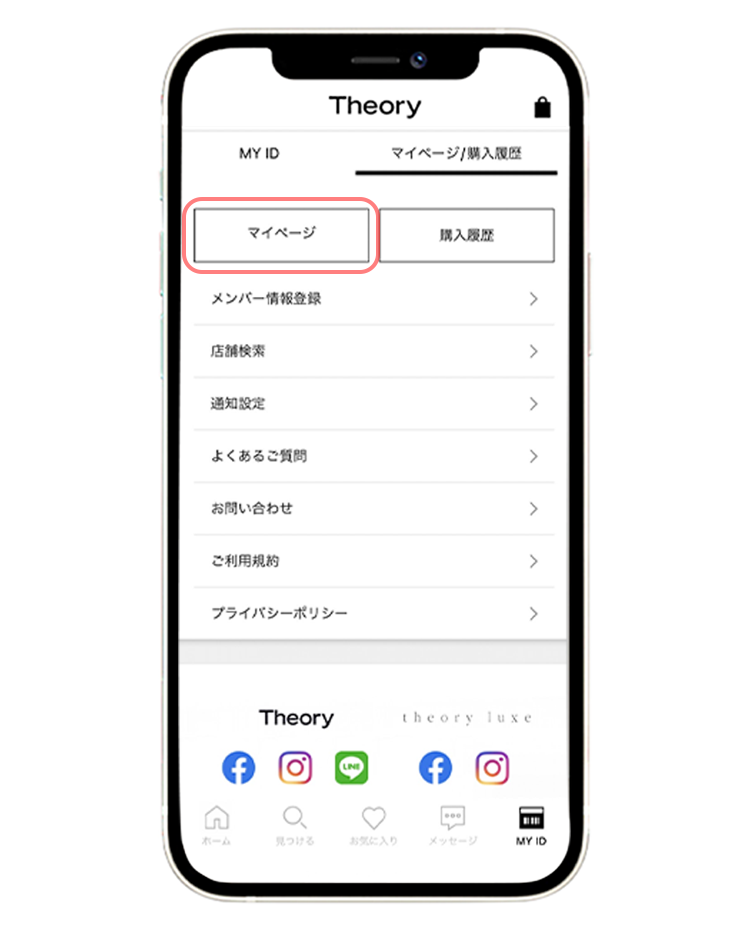
Task: Open theory luxe's Facebook page
Action: pyautogui.click(x=435, y=768)
